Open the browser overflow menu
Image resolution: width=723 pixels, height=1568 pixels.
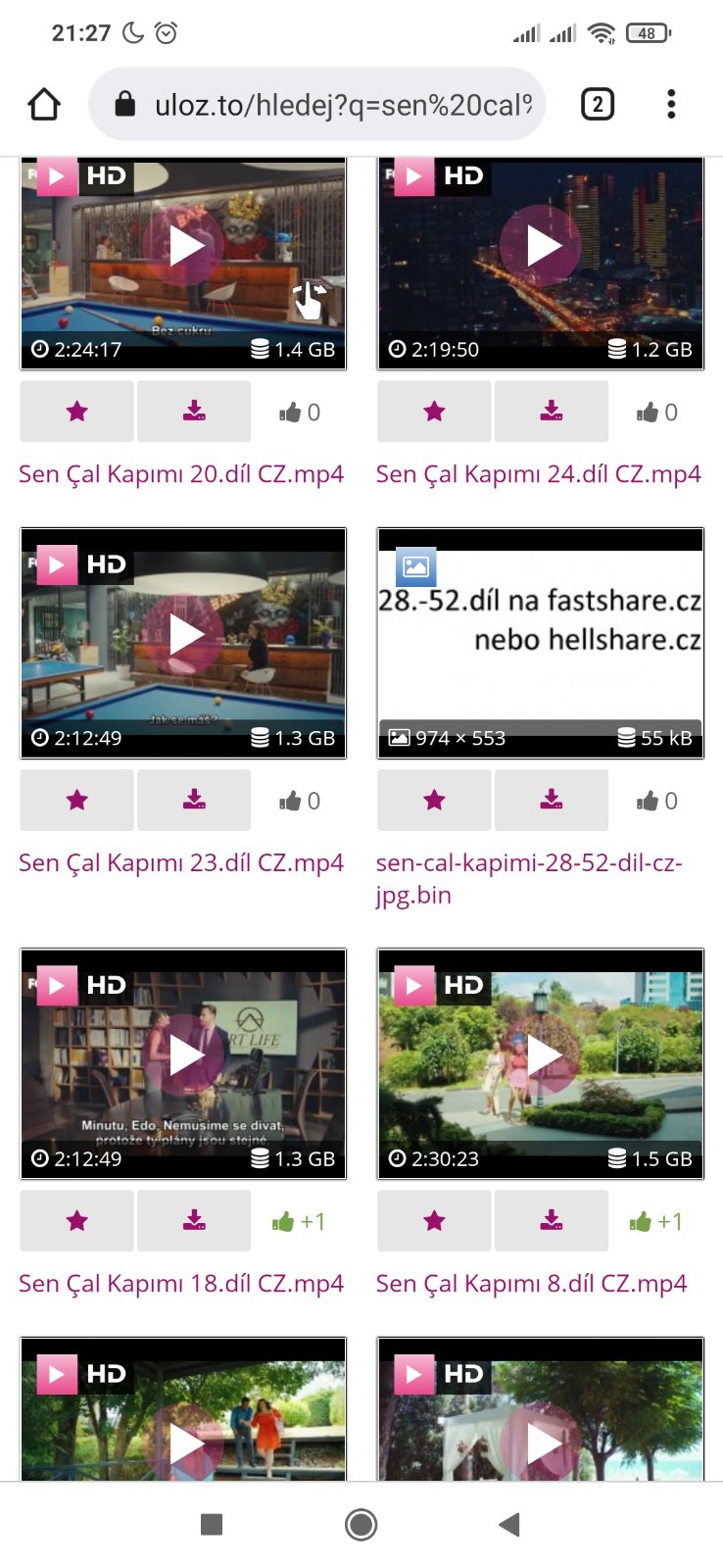(671, 104)
